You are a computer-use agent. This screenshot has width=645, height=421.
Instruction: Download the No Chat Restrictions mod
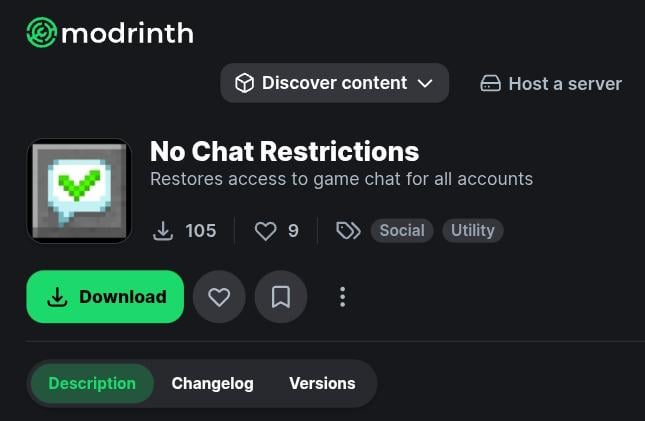pos(106,297)
